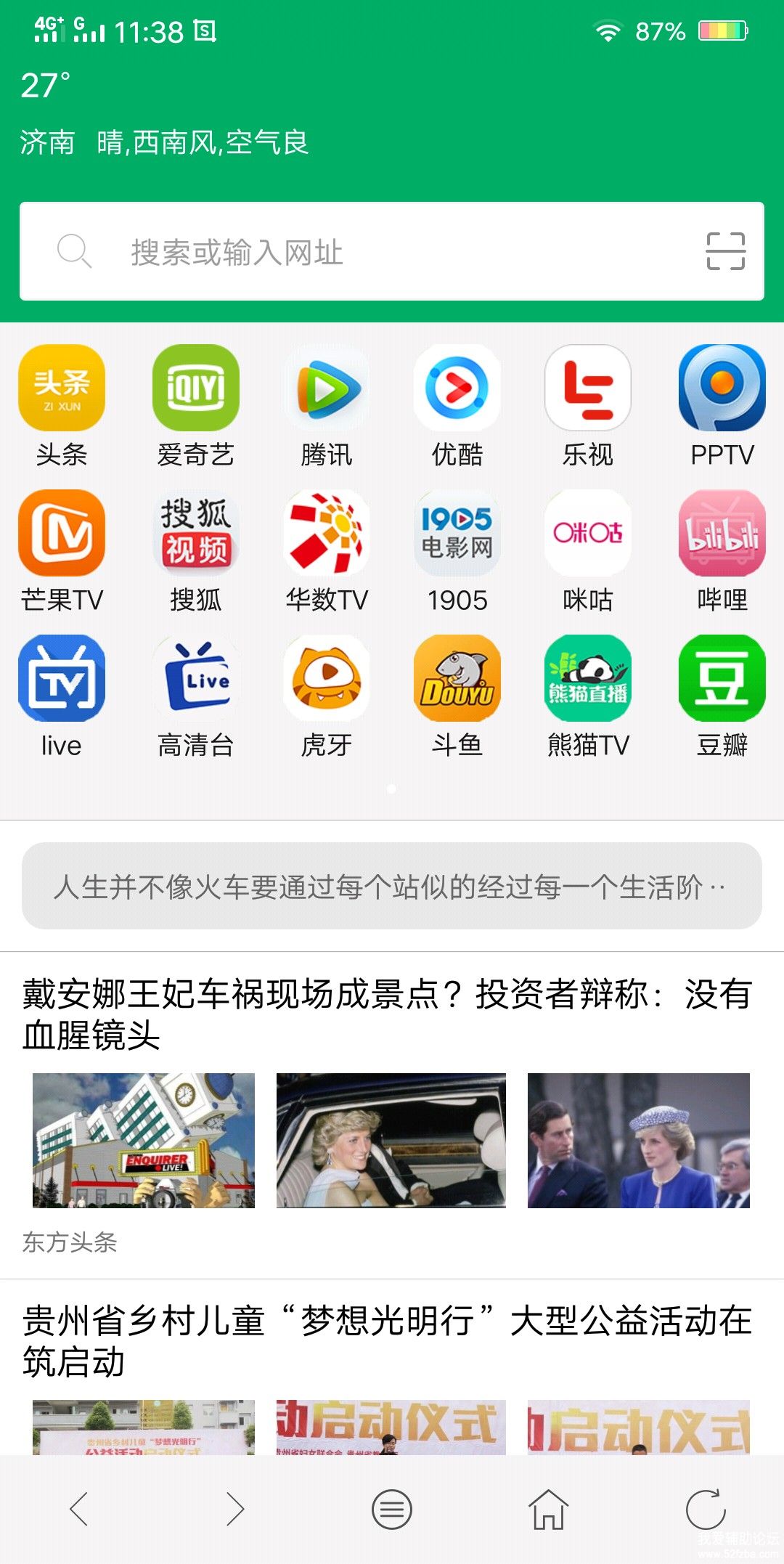Open the browser menu in bottom toolbar
The width and height of the screenshot is (784, 1564).
[392, 1510]
